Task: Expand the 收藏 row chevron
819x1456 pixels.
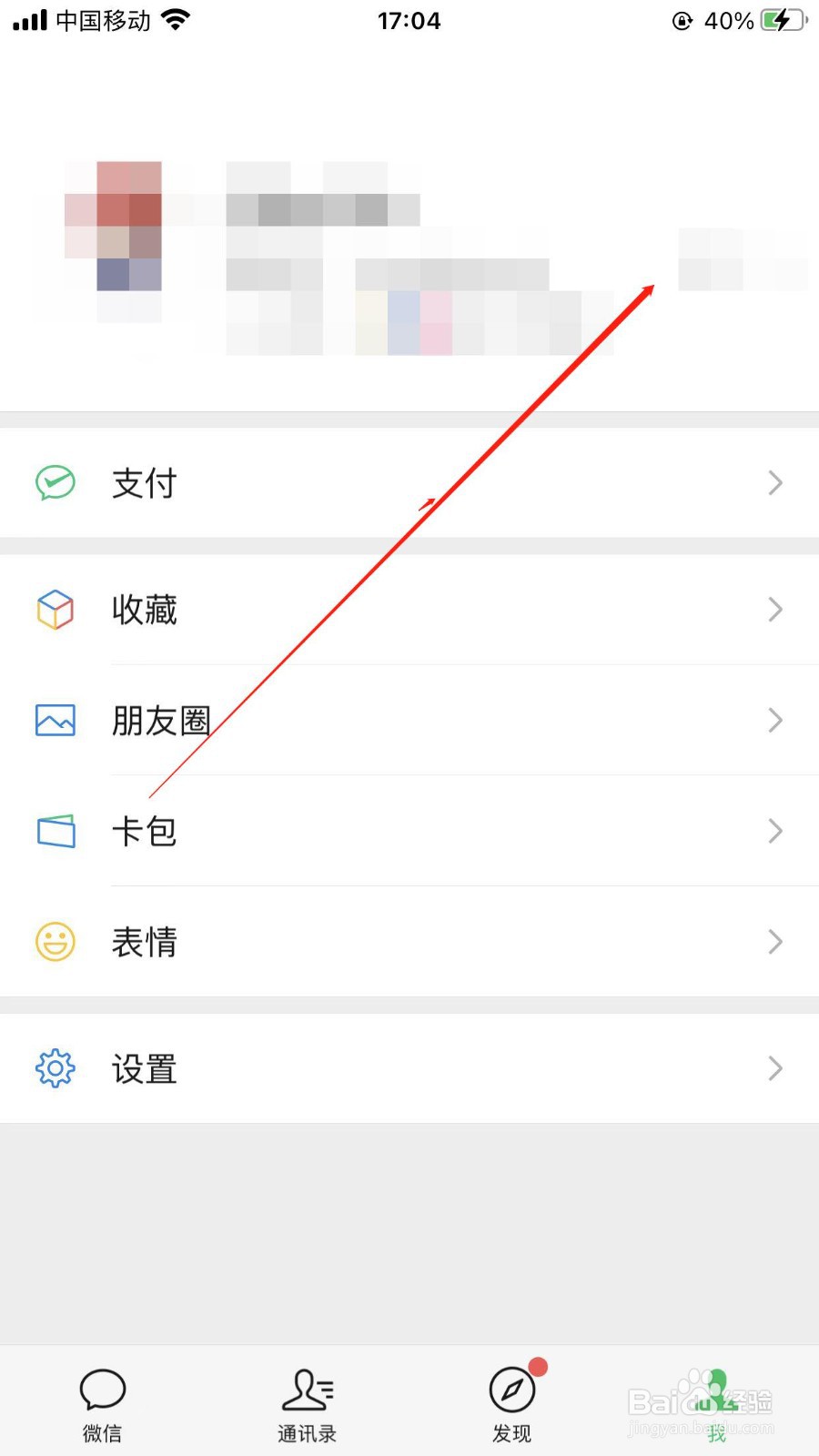Action: coord(774,610)
